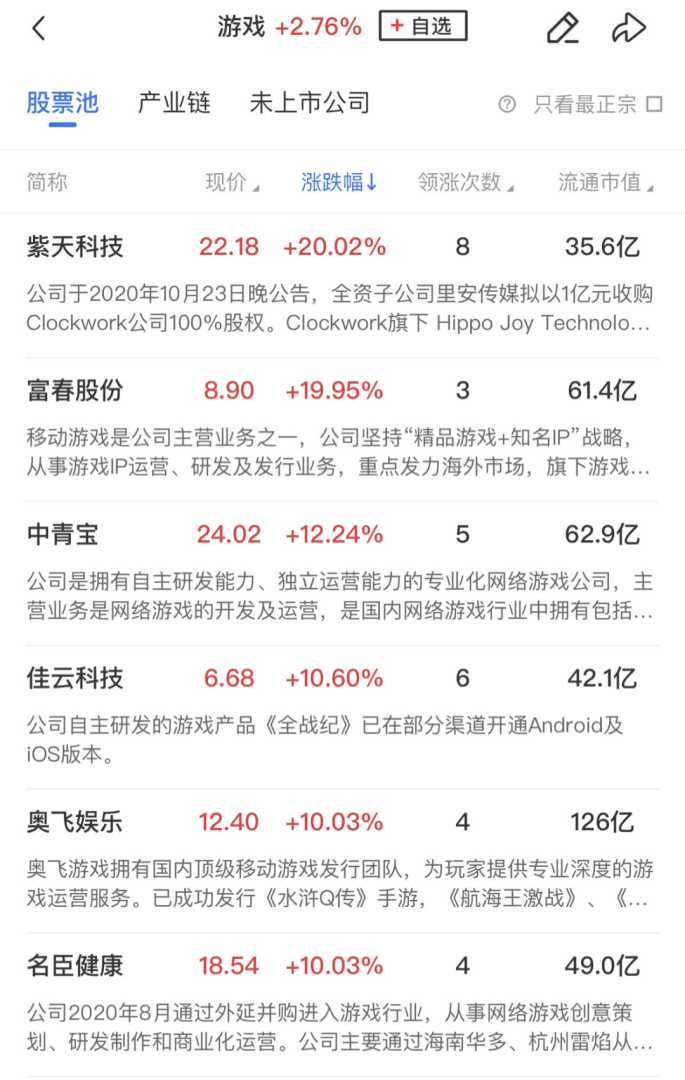Screen dimensions: 685x1080
Task: Select the 佳云科技 stock entry
Action: pyautogui.click(x=75, y=678)
